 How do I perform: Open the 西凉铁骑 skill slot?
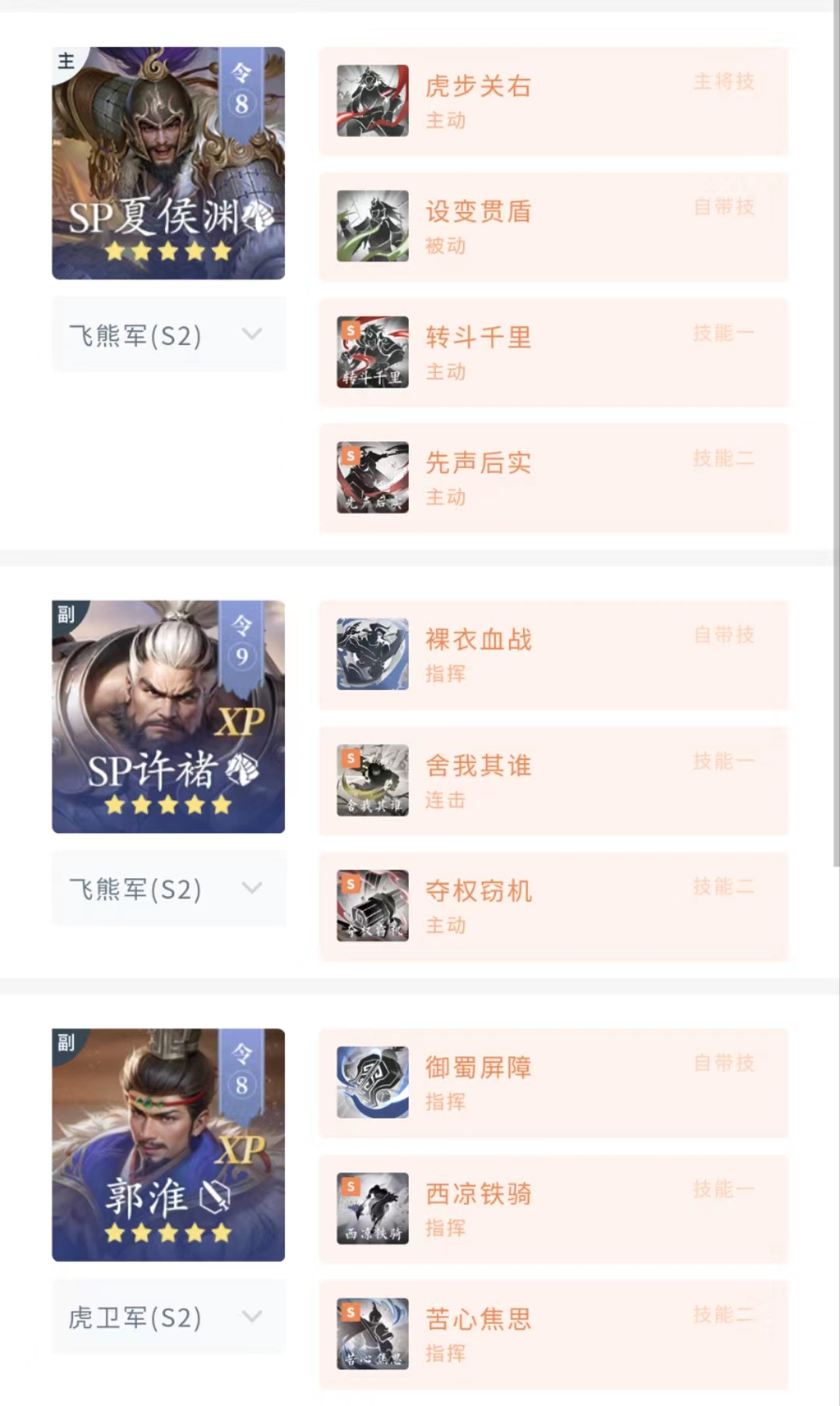[554, 1209]
